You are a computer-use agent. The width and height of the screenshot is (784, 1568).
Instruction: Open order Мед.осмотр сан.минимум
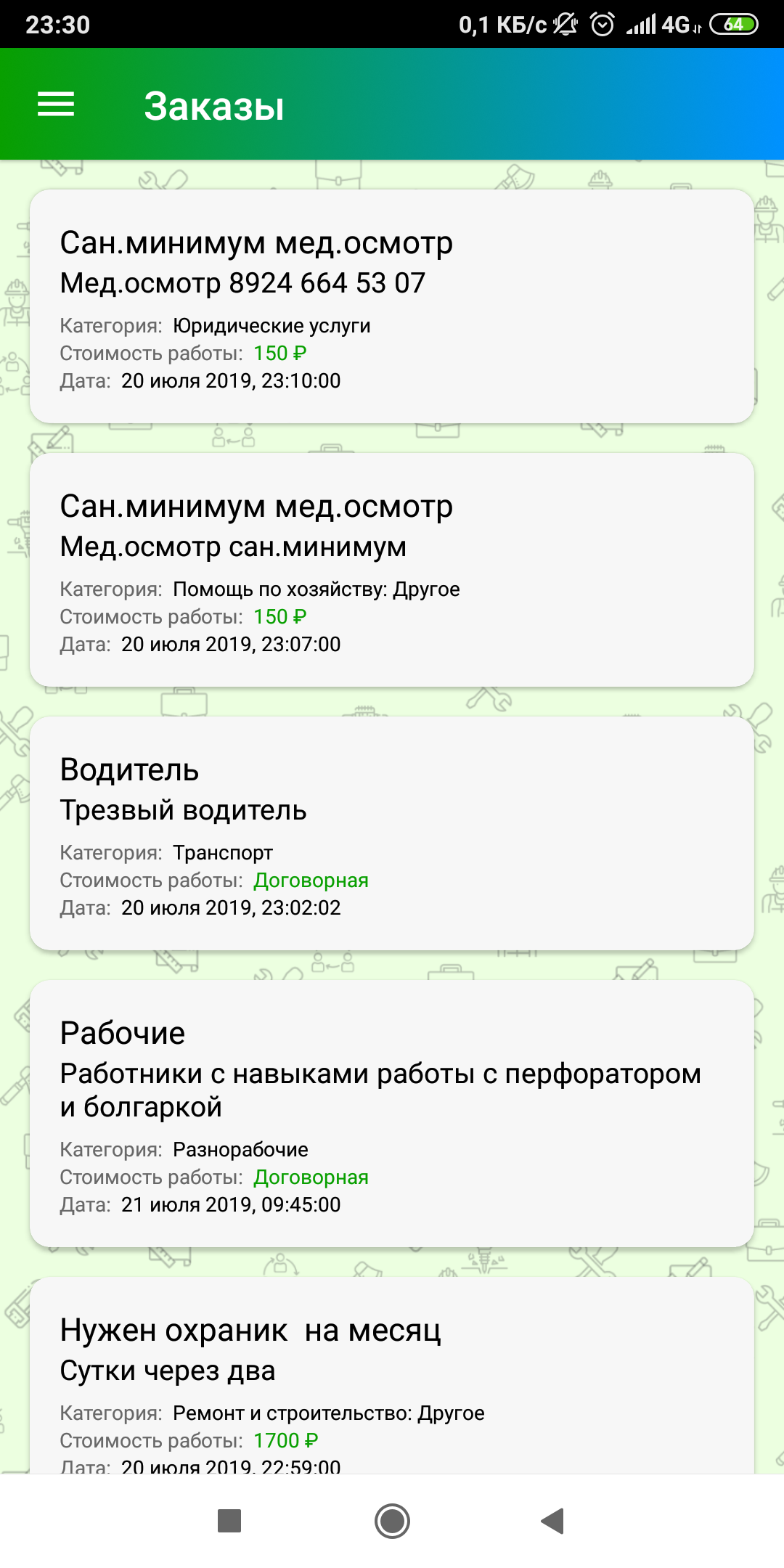tap(391, 569)
